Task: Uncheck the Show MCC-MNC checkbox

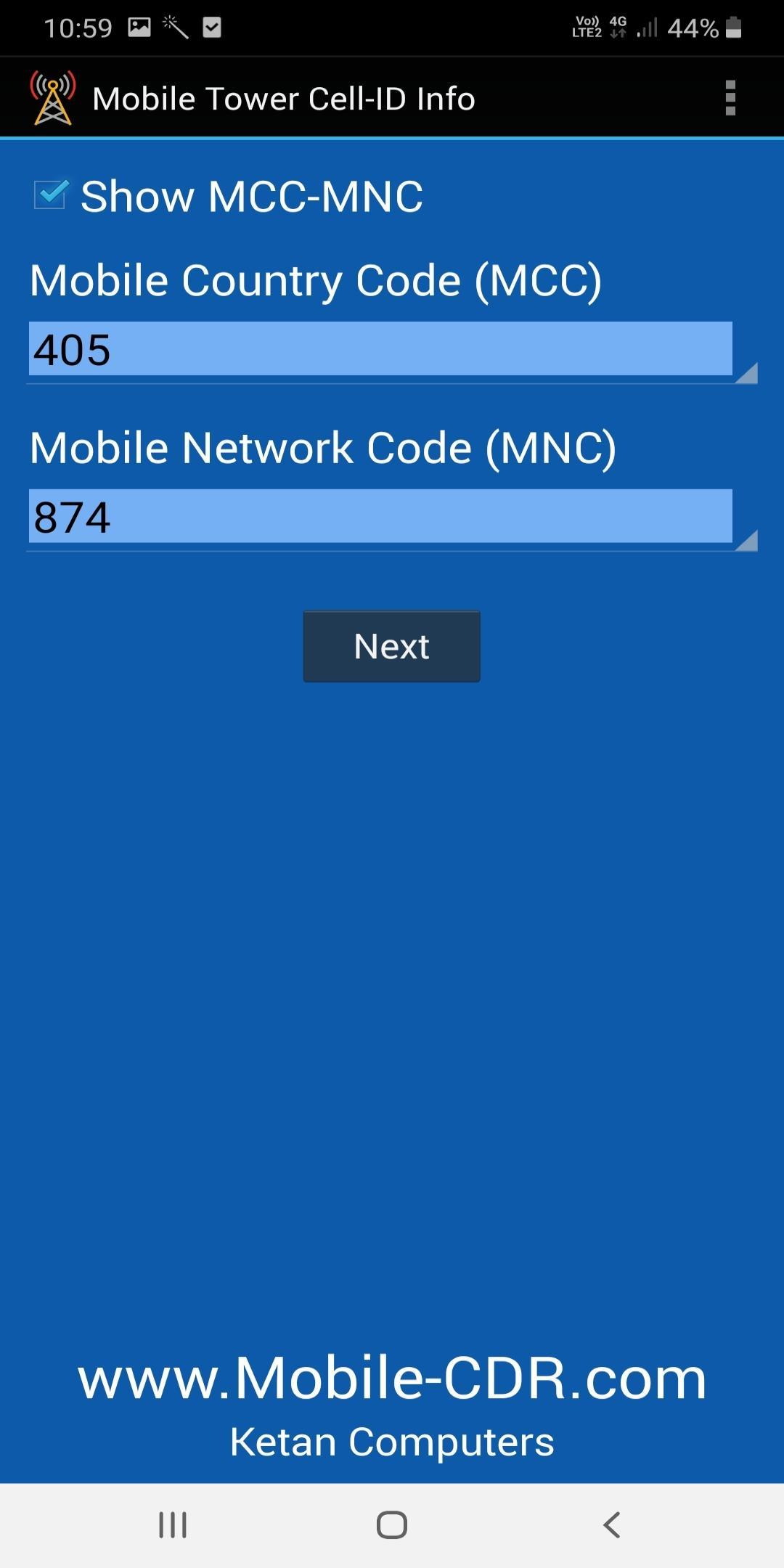Action: (51, 195)
